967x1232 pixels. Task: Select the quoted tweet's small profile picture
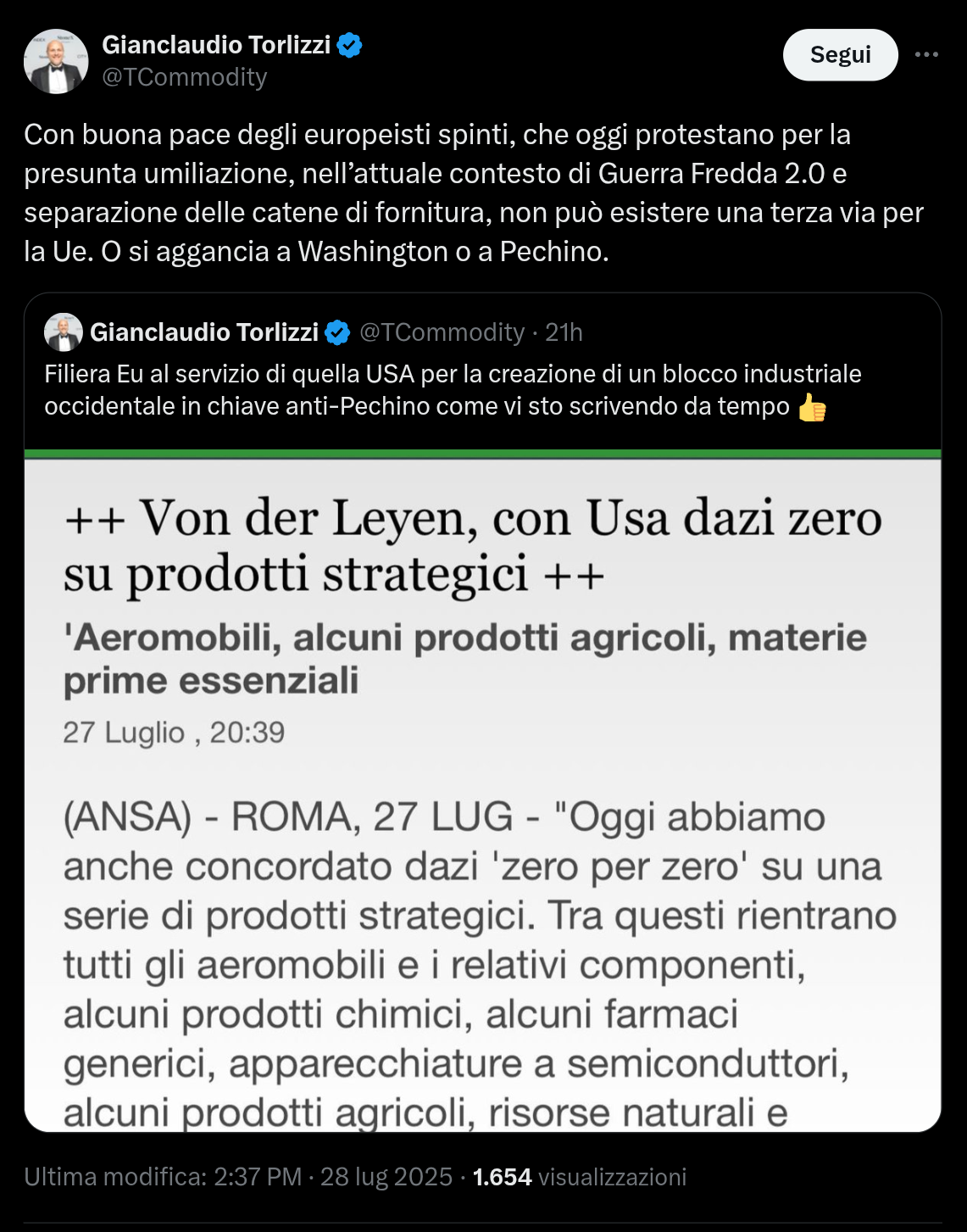pyautogui.click(x=64, y=333)
